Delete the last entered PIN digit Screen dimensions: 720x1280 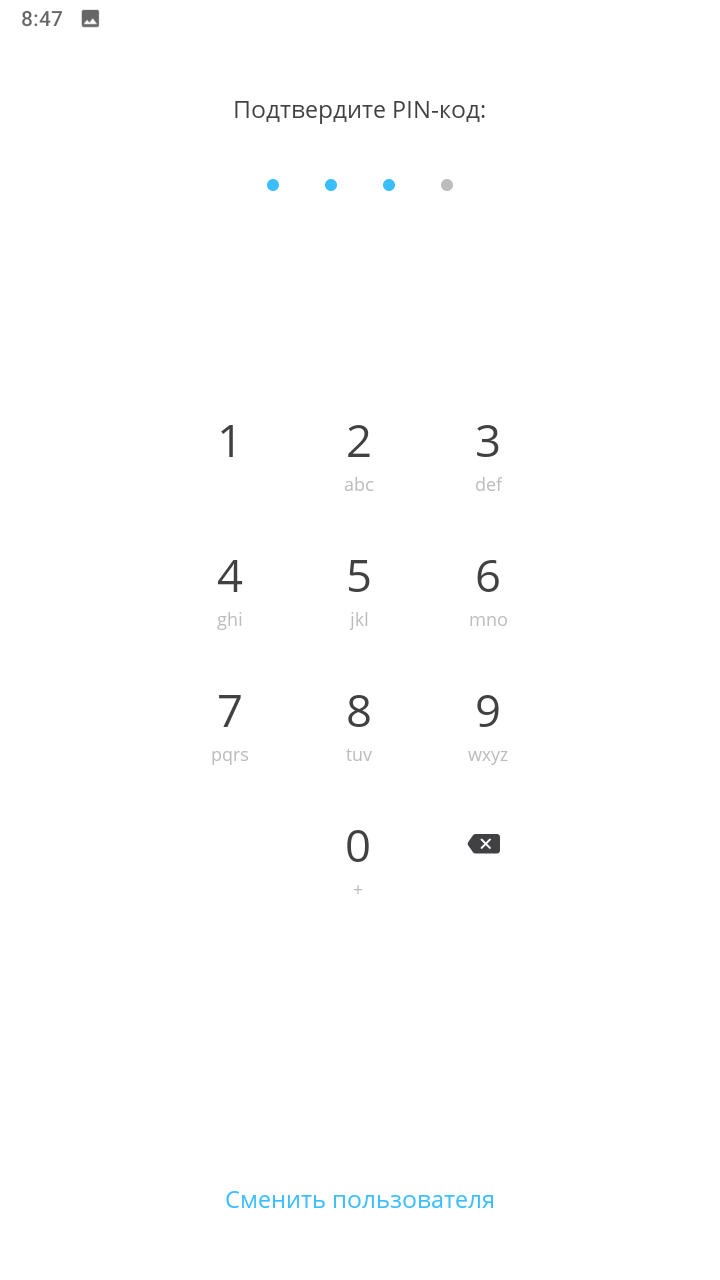(484, 844)
